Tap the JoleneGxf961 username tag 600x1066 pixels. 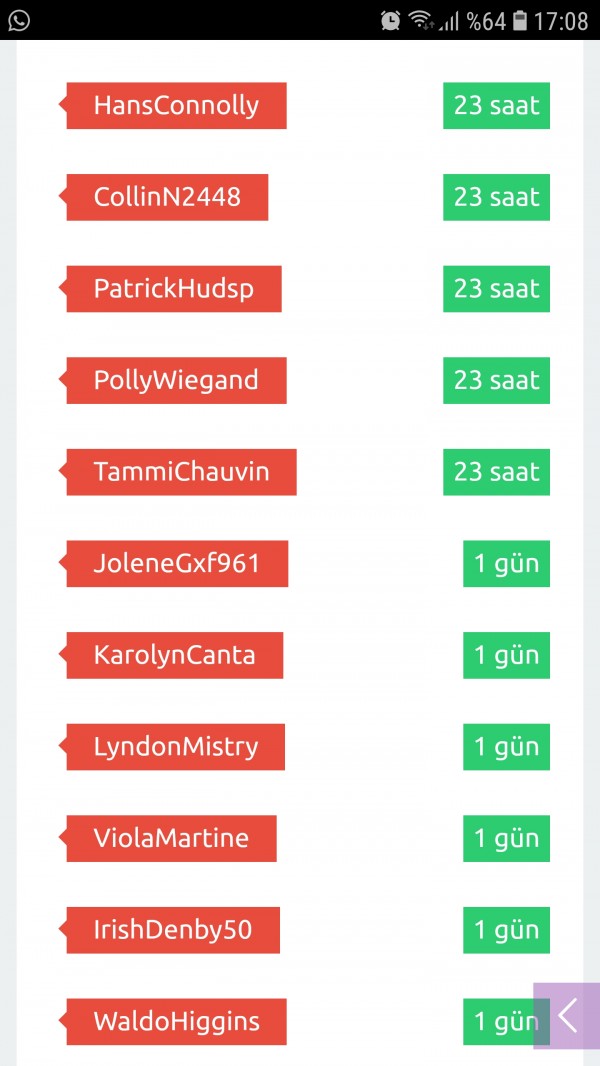[177, 564]
